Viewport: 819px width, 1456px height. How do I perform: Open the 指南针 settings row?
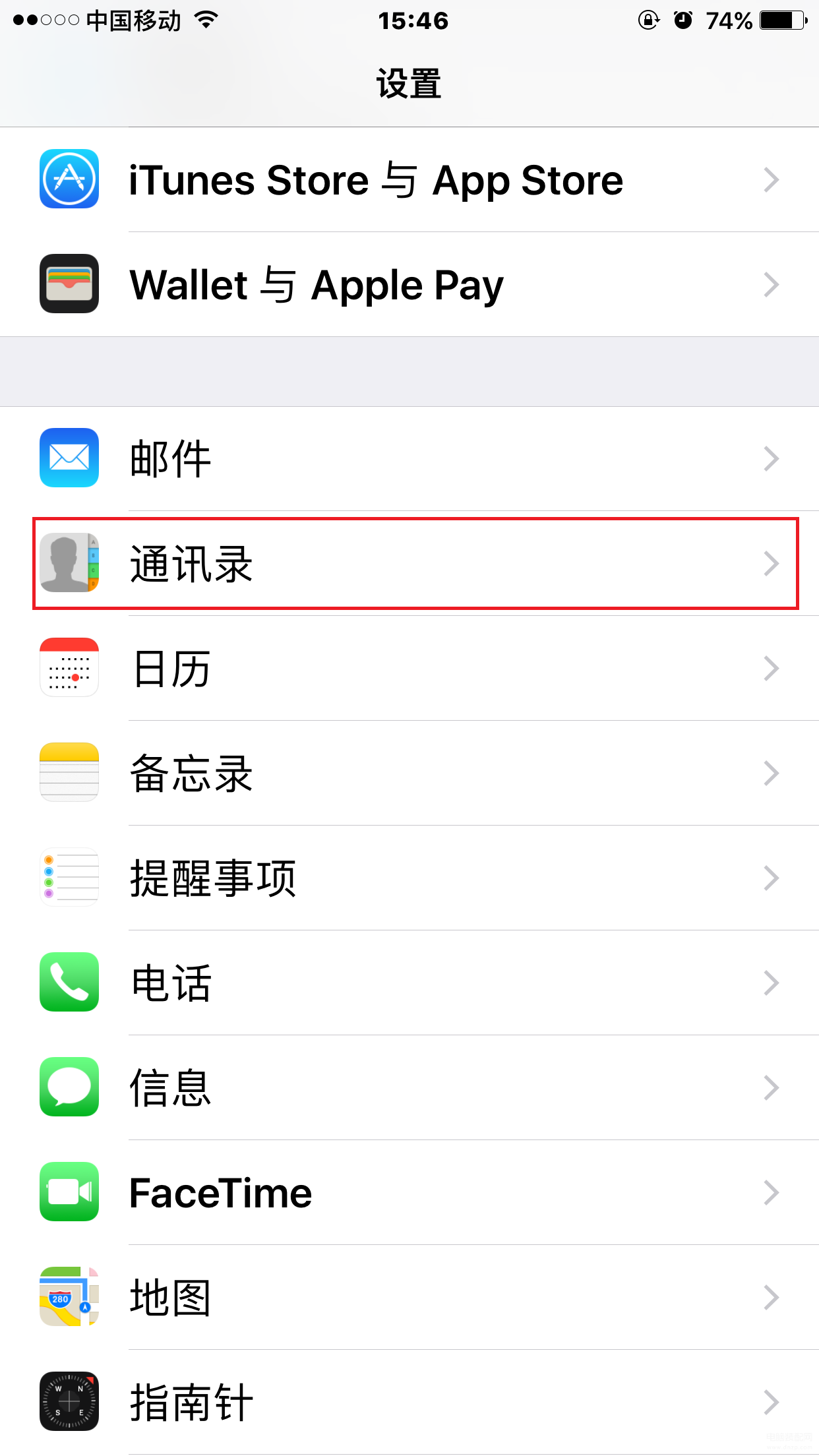tap(409, 1402)
